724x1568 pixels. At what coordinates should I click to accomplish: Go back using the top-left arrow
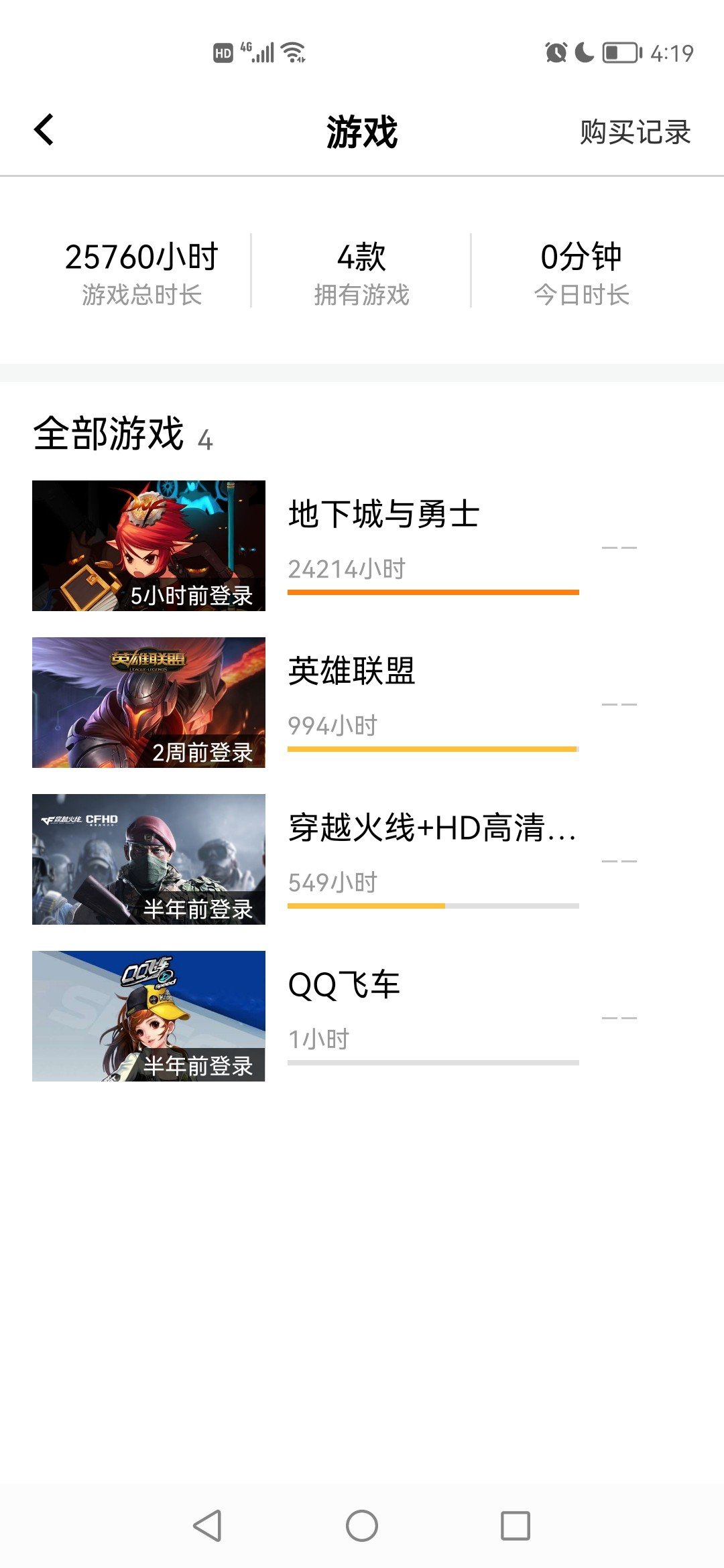(x=44, y=130)
